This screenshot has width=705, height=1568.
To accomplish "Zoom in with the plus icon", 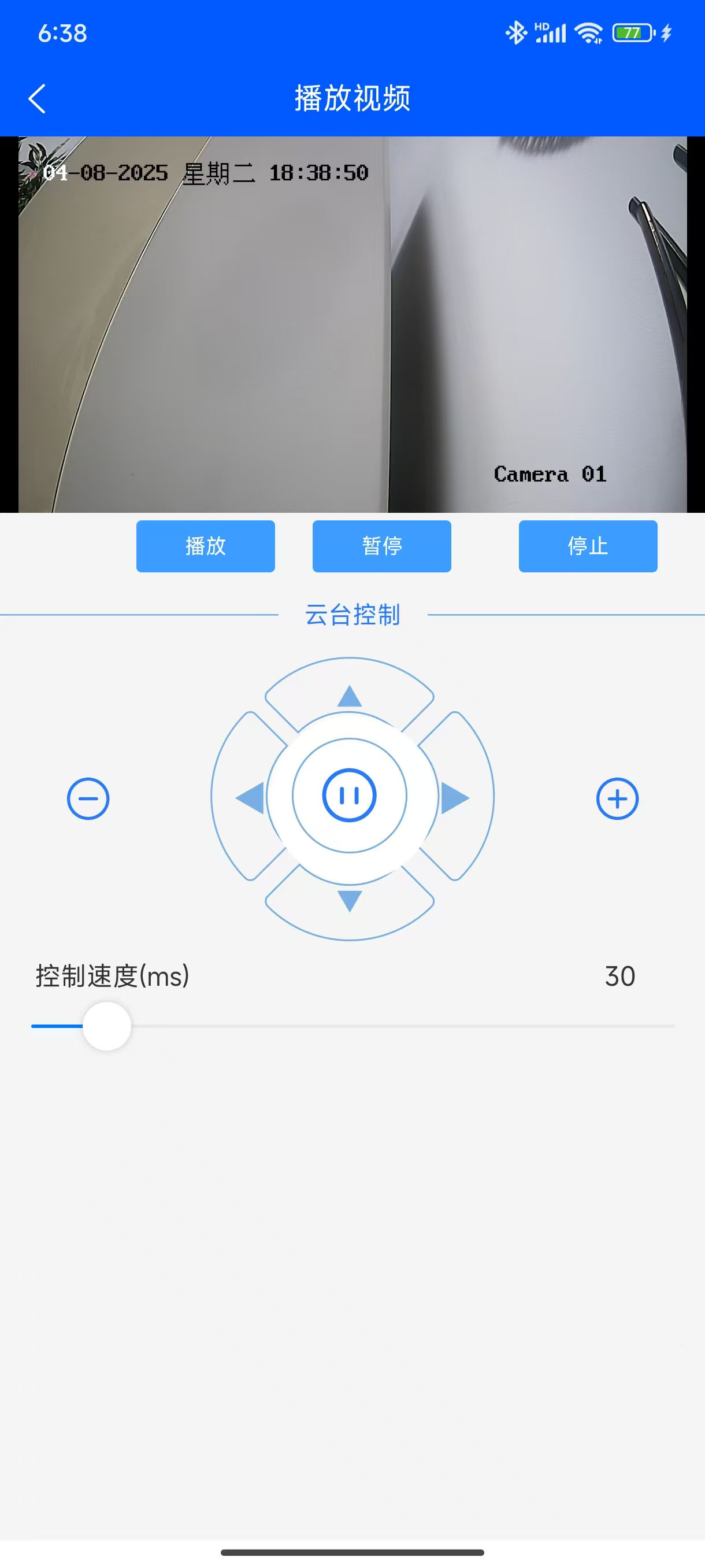I will click(x=617, y=798).
